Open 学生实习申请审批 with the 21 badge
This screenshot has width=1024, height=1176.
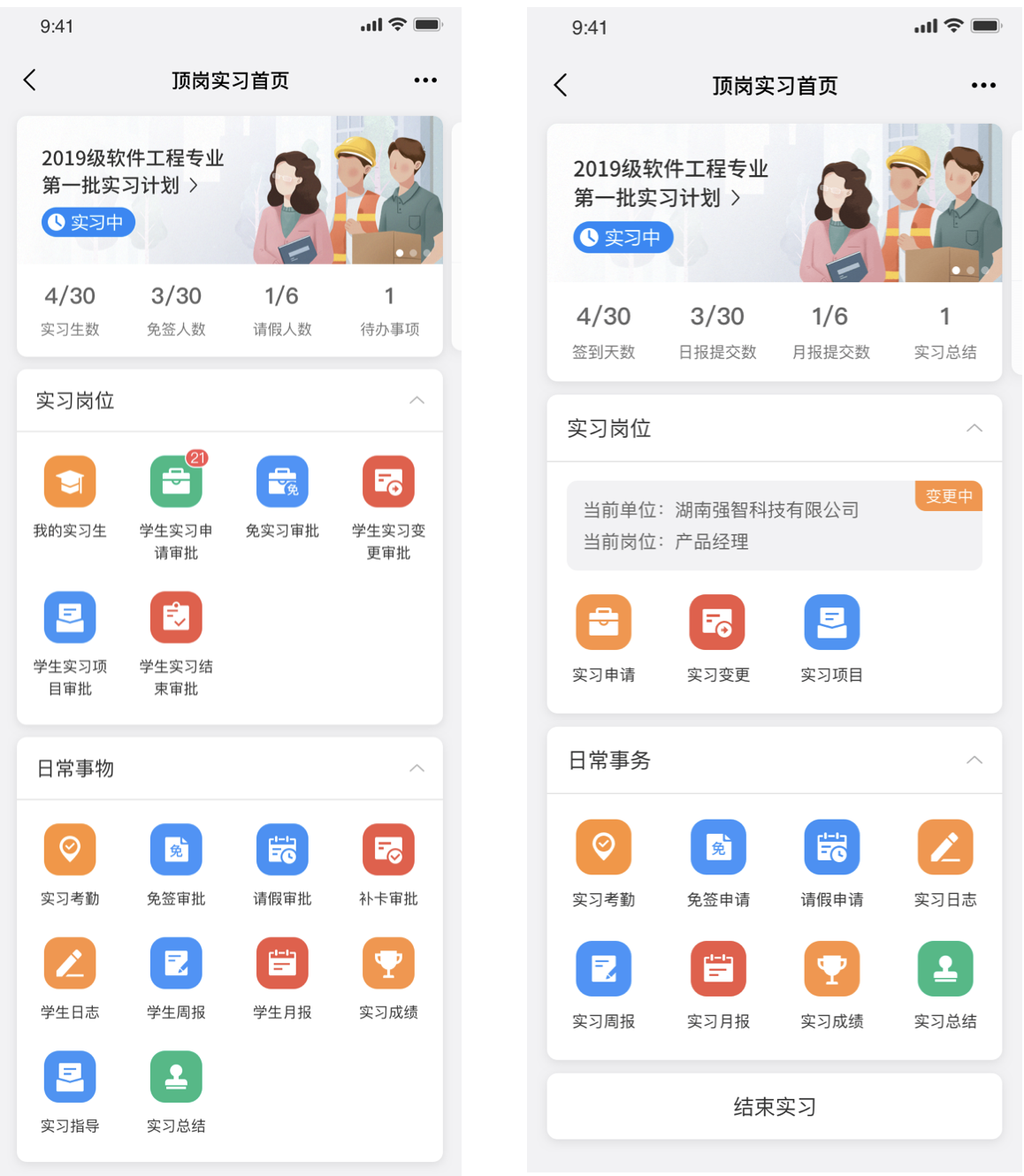(x=176, y=483)
